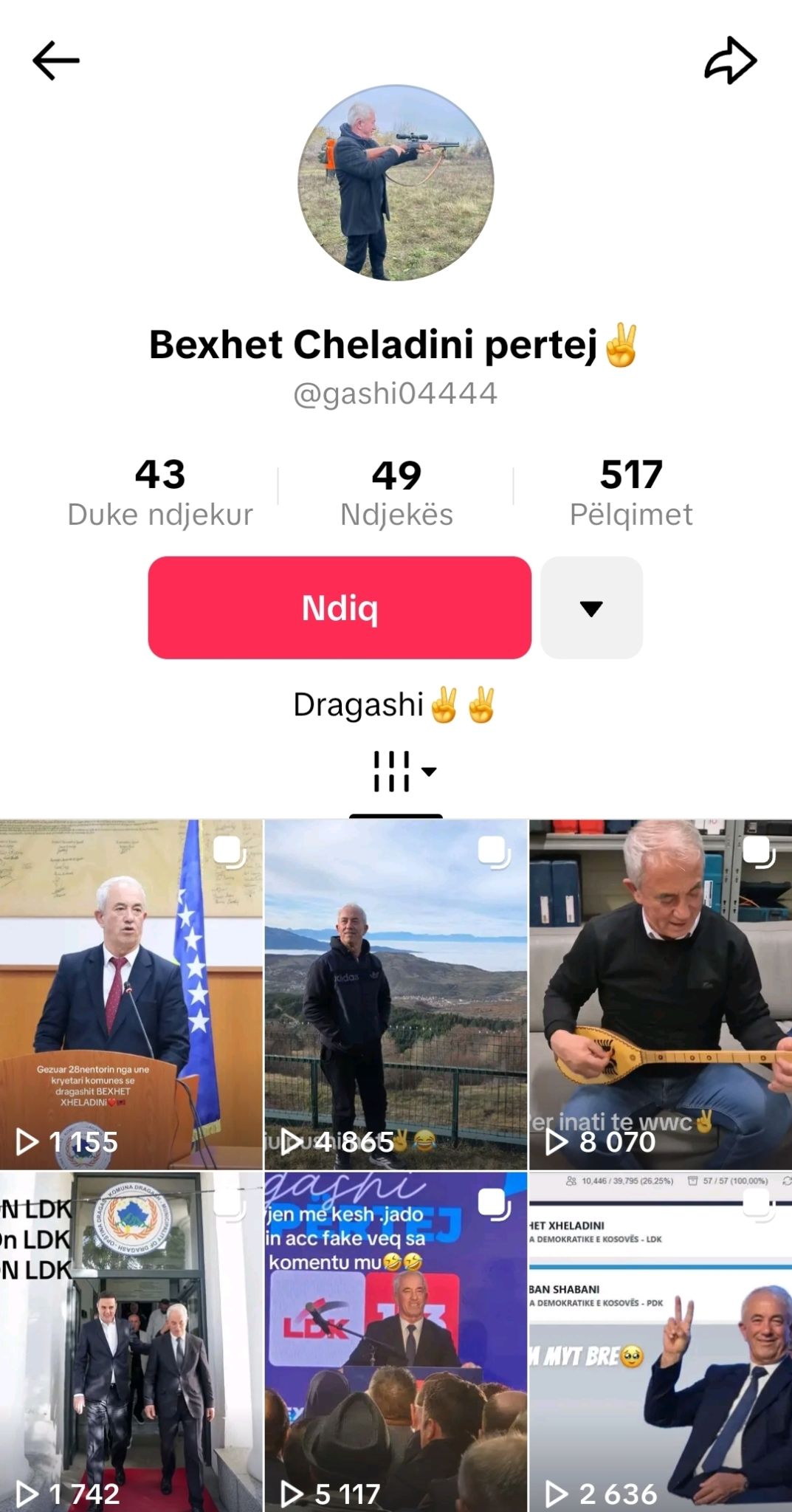
Task: Open the post with 1 742 views
Action: click(x=131, y=1341)
